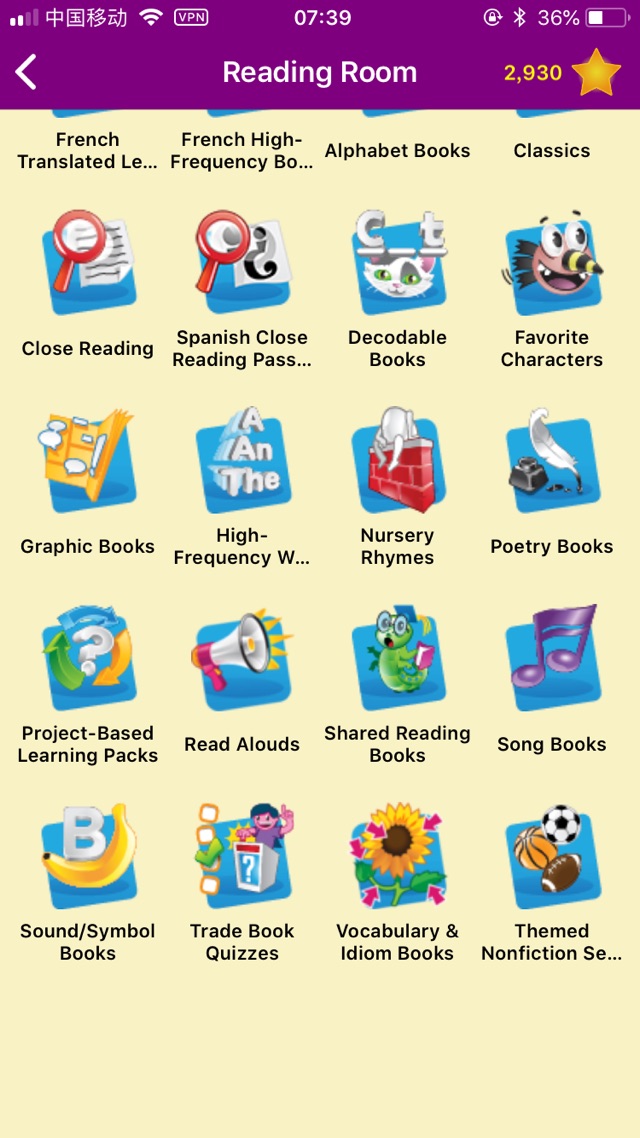
Task: Open the Classics category
Action: [552, 151]
